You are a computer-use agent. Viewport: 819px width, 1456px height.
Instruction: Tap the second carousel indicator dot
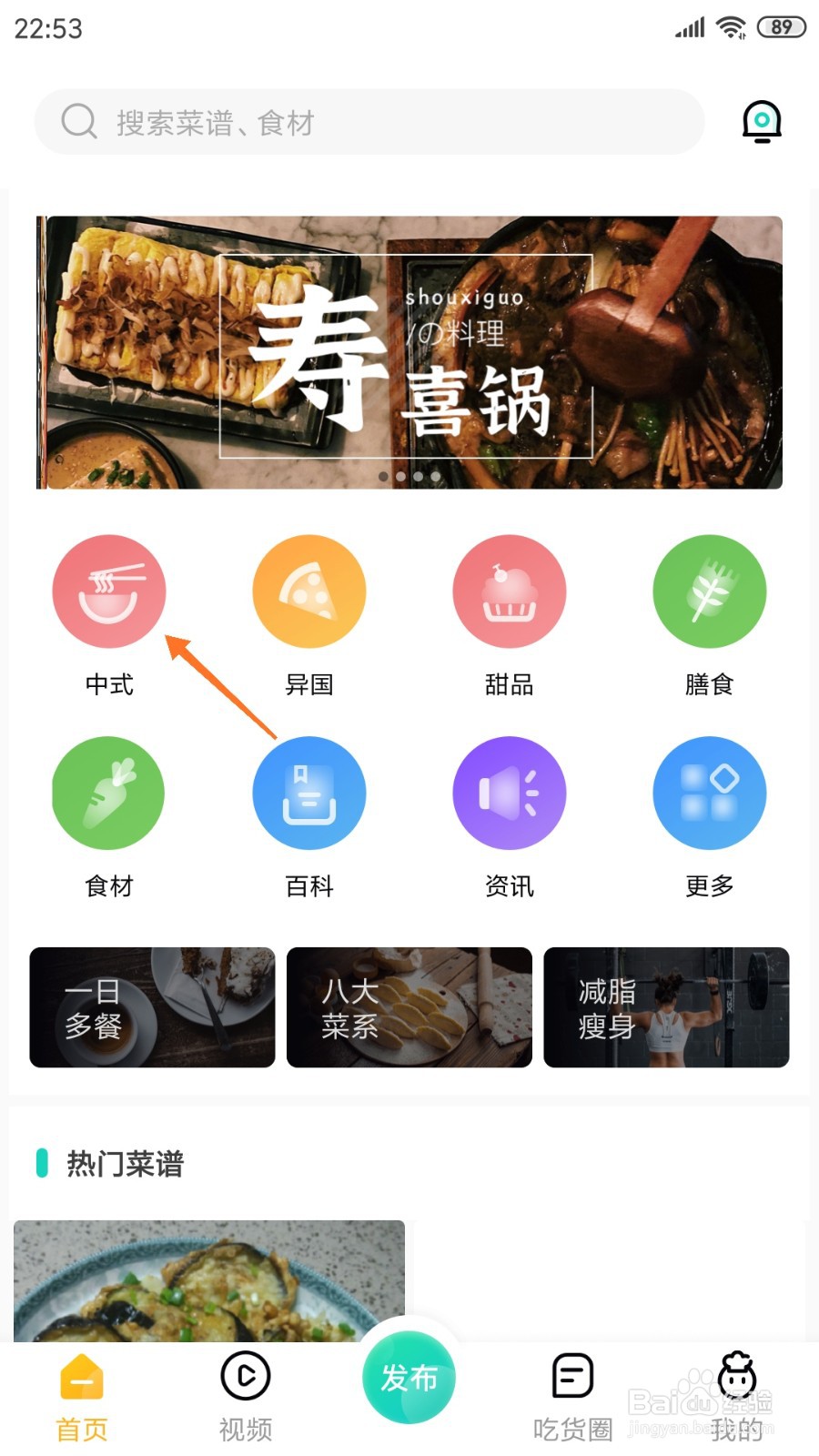coord(400,476)
